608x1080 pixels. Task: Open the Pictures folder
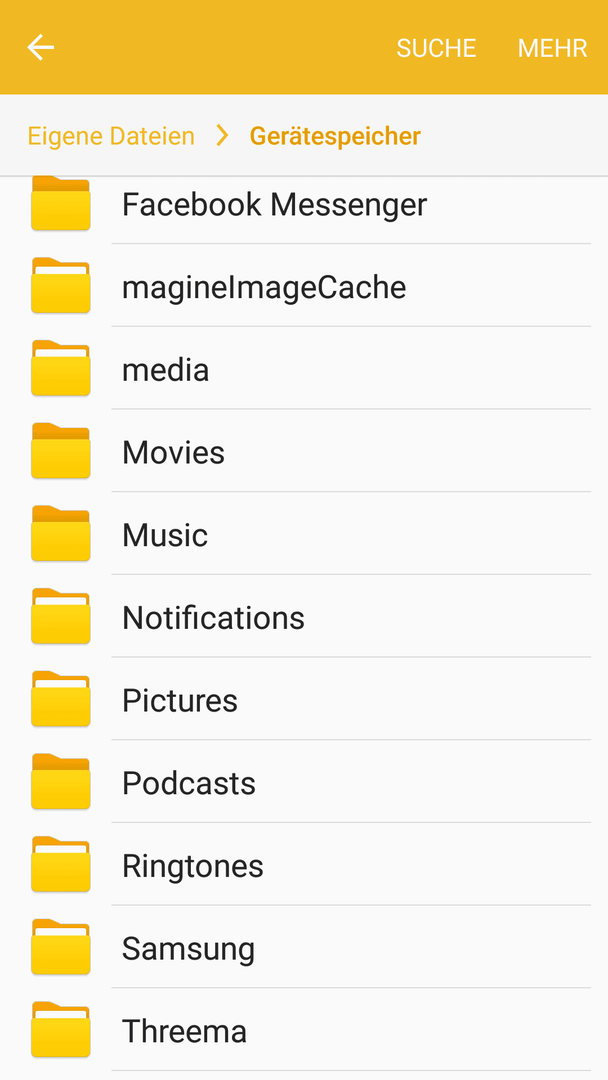(304, 700)
